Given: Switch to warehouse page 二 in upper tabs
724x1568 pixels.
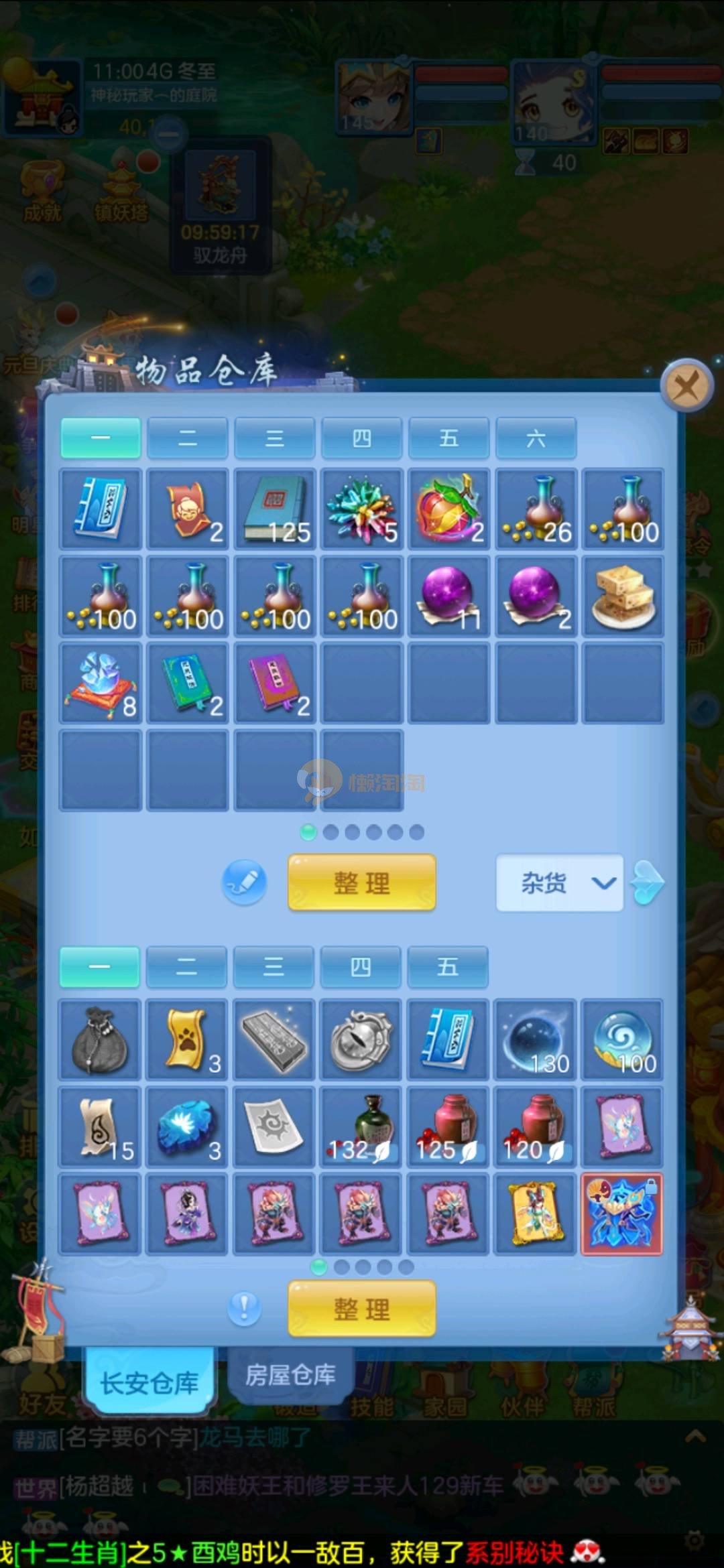Looking at the screenshot, I should tap(187, 438).
